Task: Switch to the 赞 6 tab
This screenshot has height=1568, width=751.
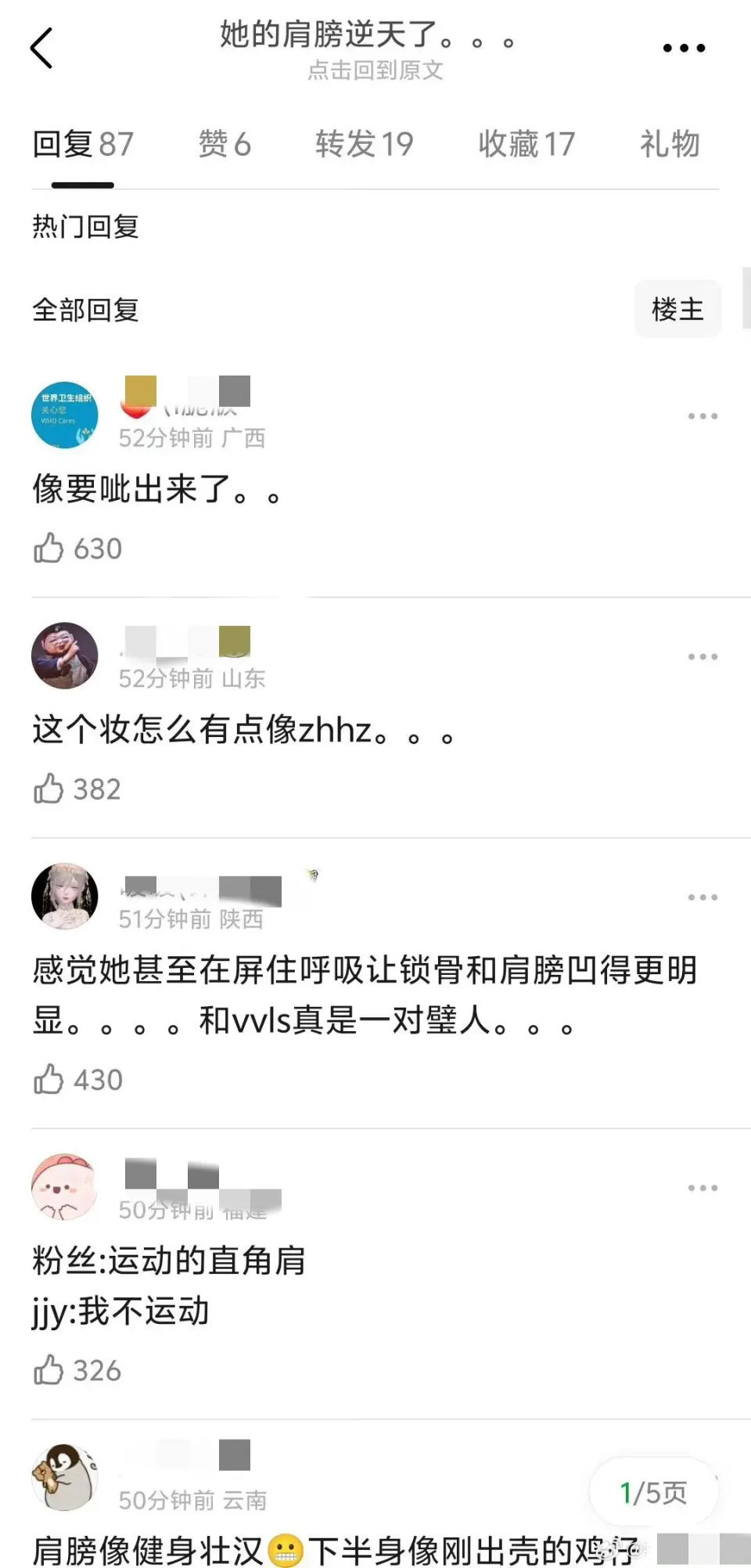Action: [225, 145]
